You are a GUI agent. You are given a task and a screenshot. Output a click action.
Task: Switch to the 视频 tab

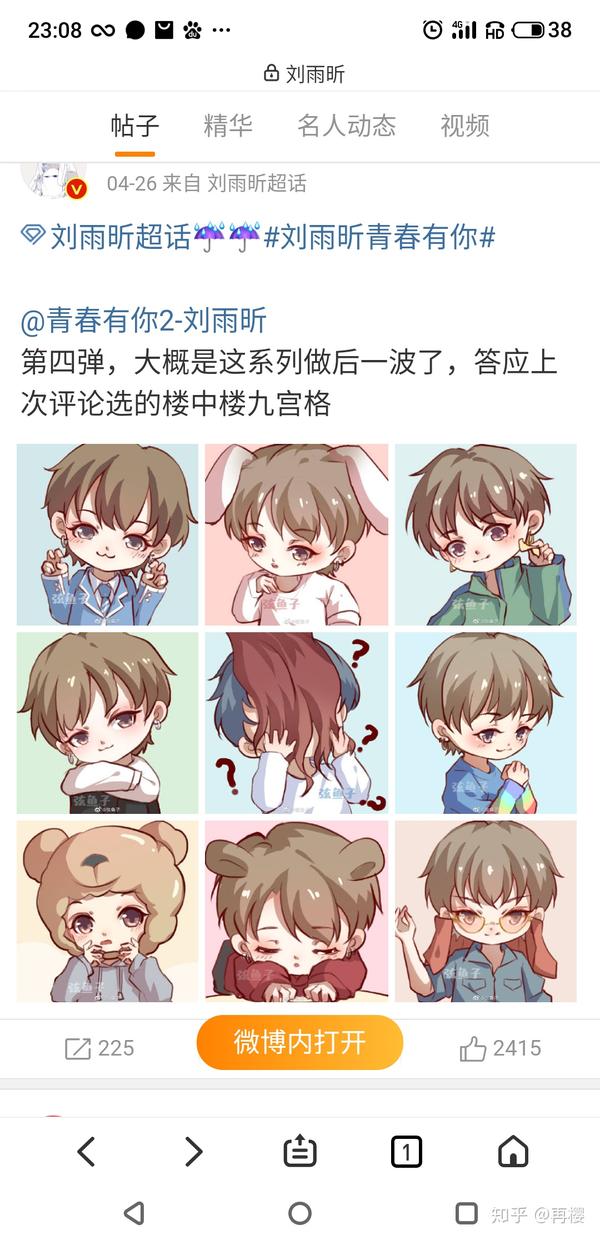(x=465, y=126)
